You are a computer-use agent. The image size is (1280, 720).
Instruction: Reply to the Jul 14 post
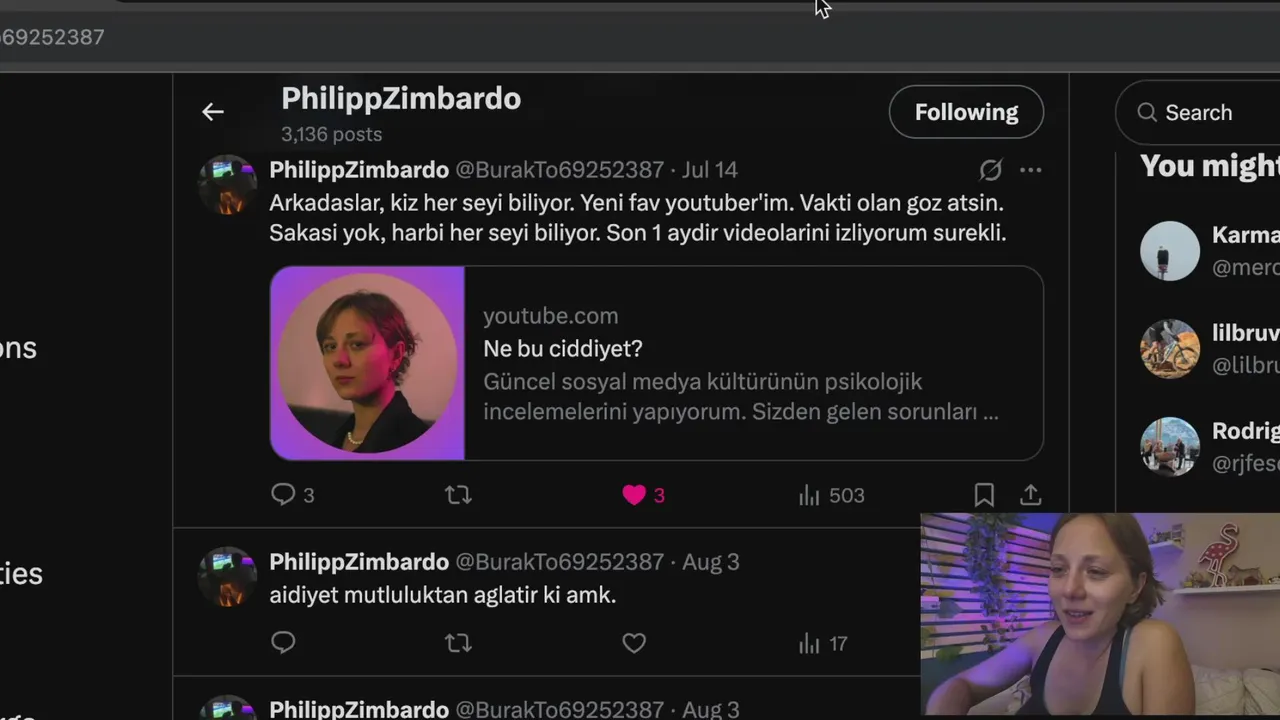(x=284, y=495)
